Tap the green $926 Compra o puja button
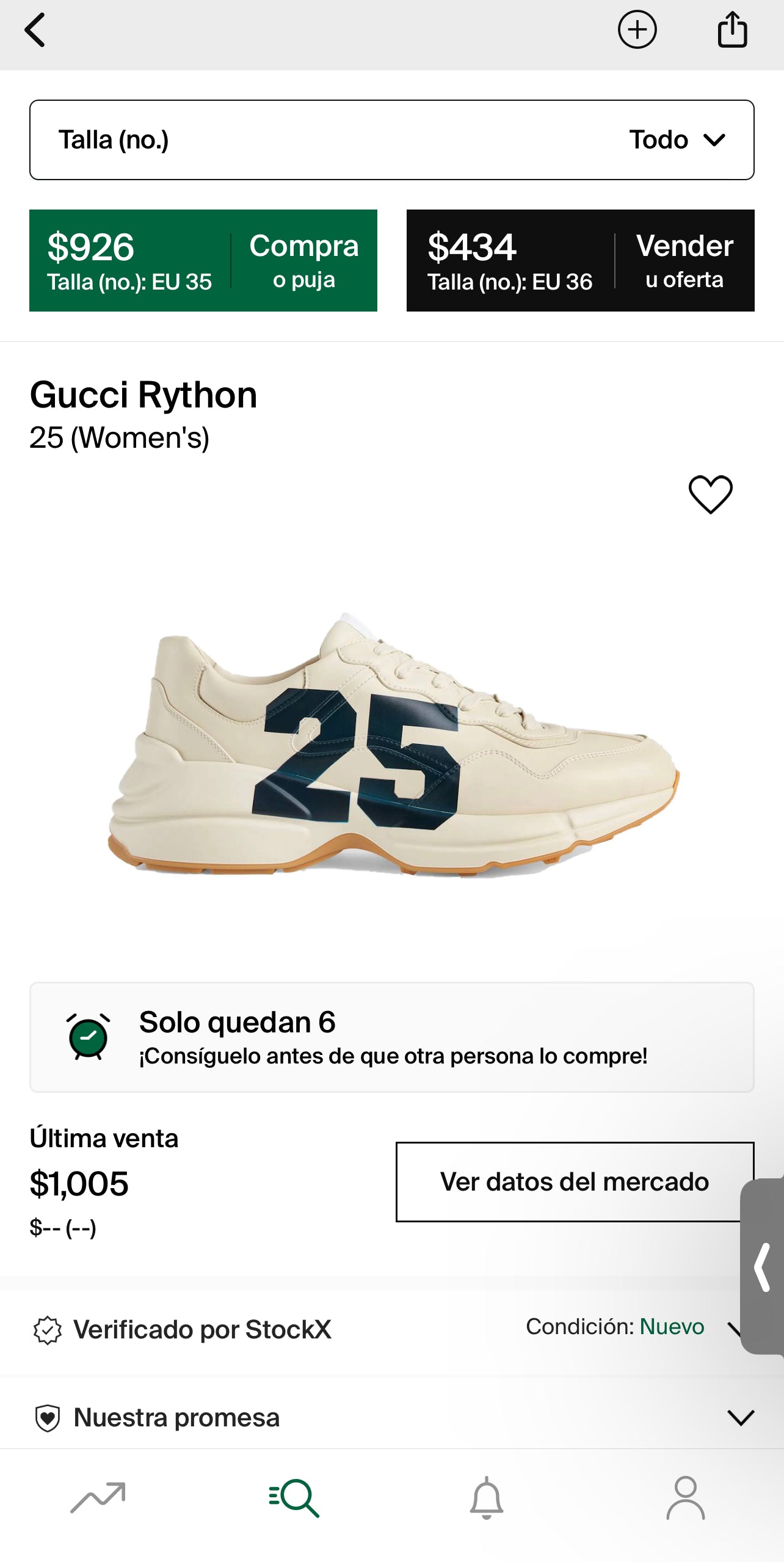This screenshot has height=1562, width=784. coord(203,261)
